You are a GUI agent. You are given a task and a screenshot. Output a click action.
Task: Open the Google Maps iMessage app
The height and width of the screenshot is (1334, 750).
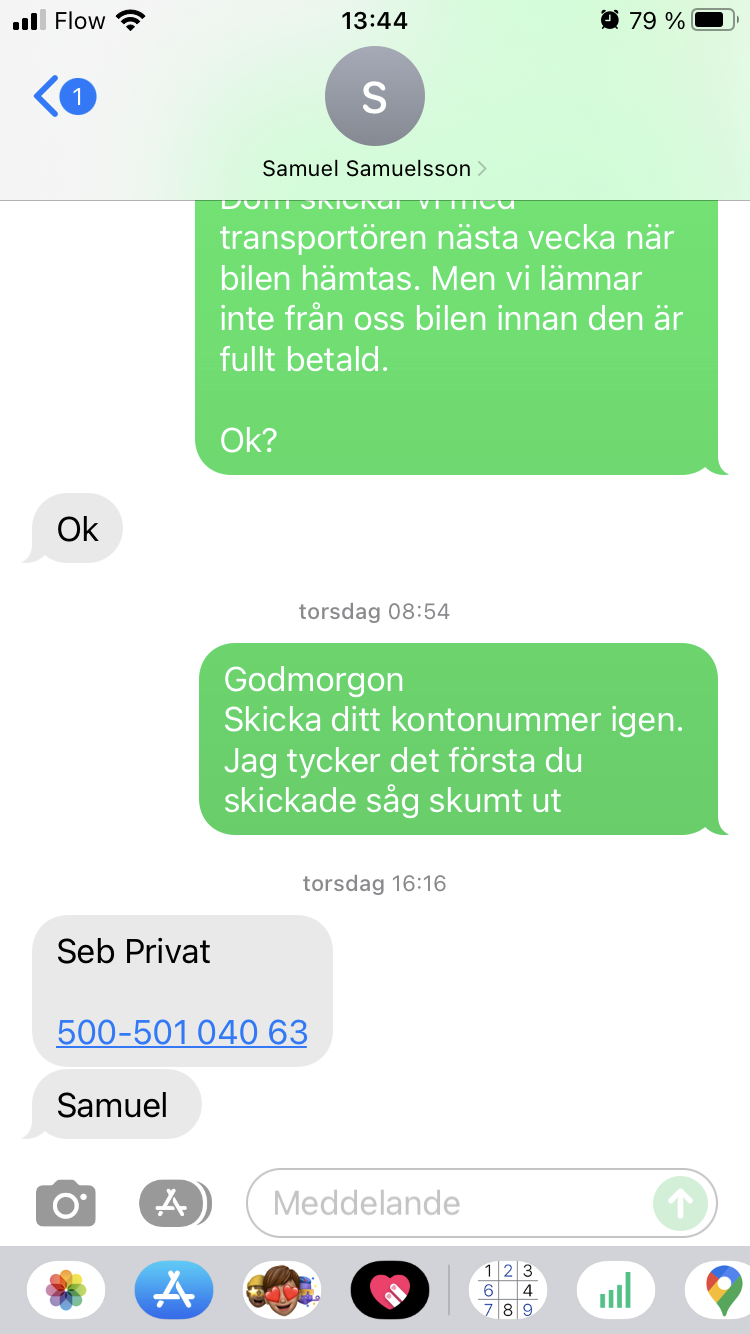pos(722,1290)
